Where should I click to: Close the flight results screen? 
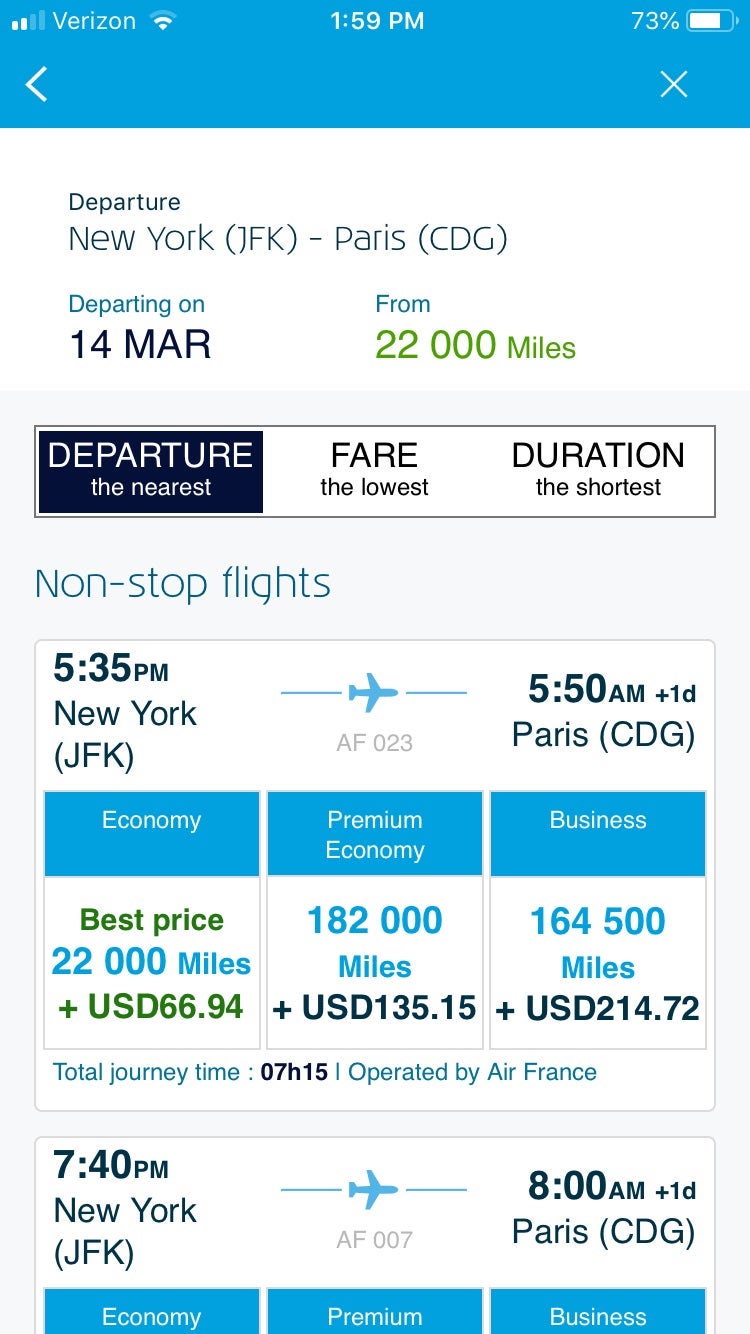point(674,85)
